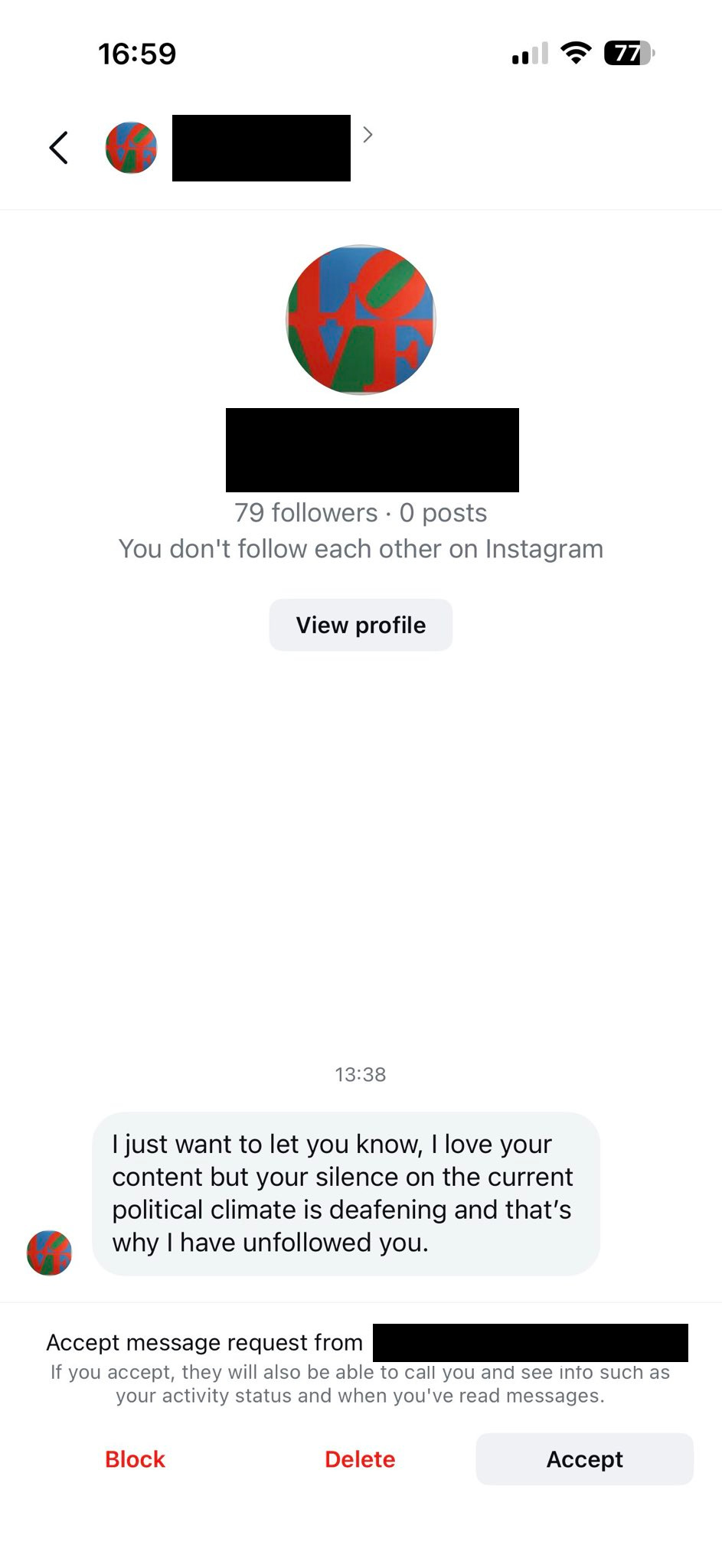Viewport: 722px width, 1568px height.
Task: Open the large LOVE profile picture
Action: (x=361, y=320)
